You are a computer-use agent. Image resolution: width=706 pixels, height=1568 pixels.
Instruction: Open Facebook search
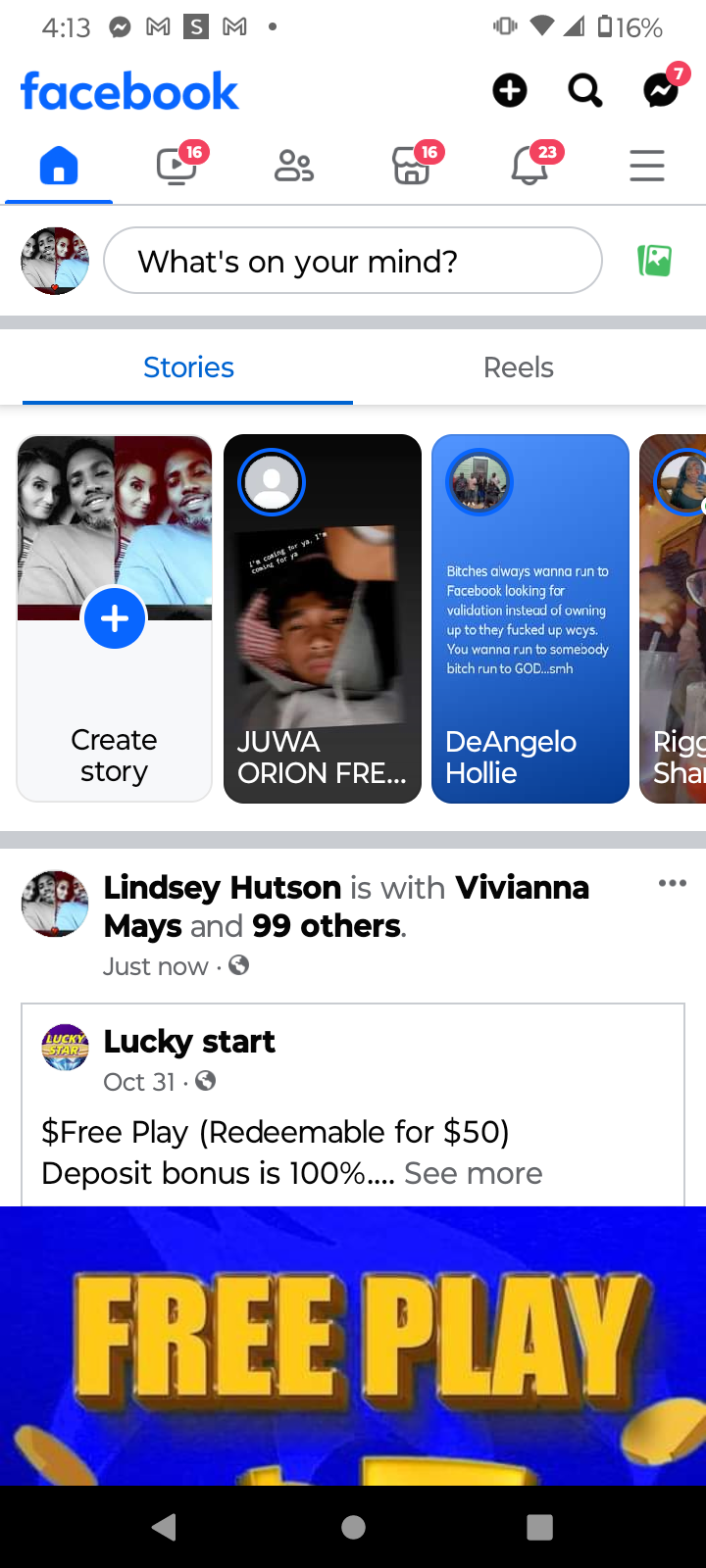[585, 90]
